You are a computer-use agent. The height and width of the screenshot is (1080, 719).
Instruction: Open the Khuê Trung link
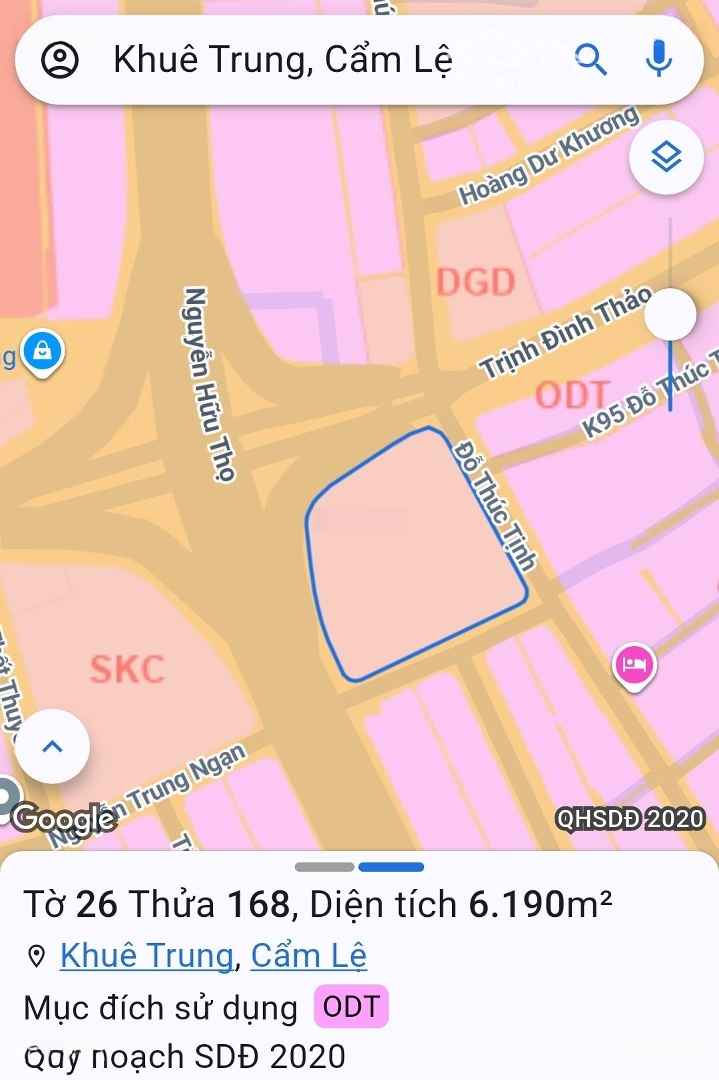coord(146,956)
